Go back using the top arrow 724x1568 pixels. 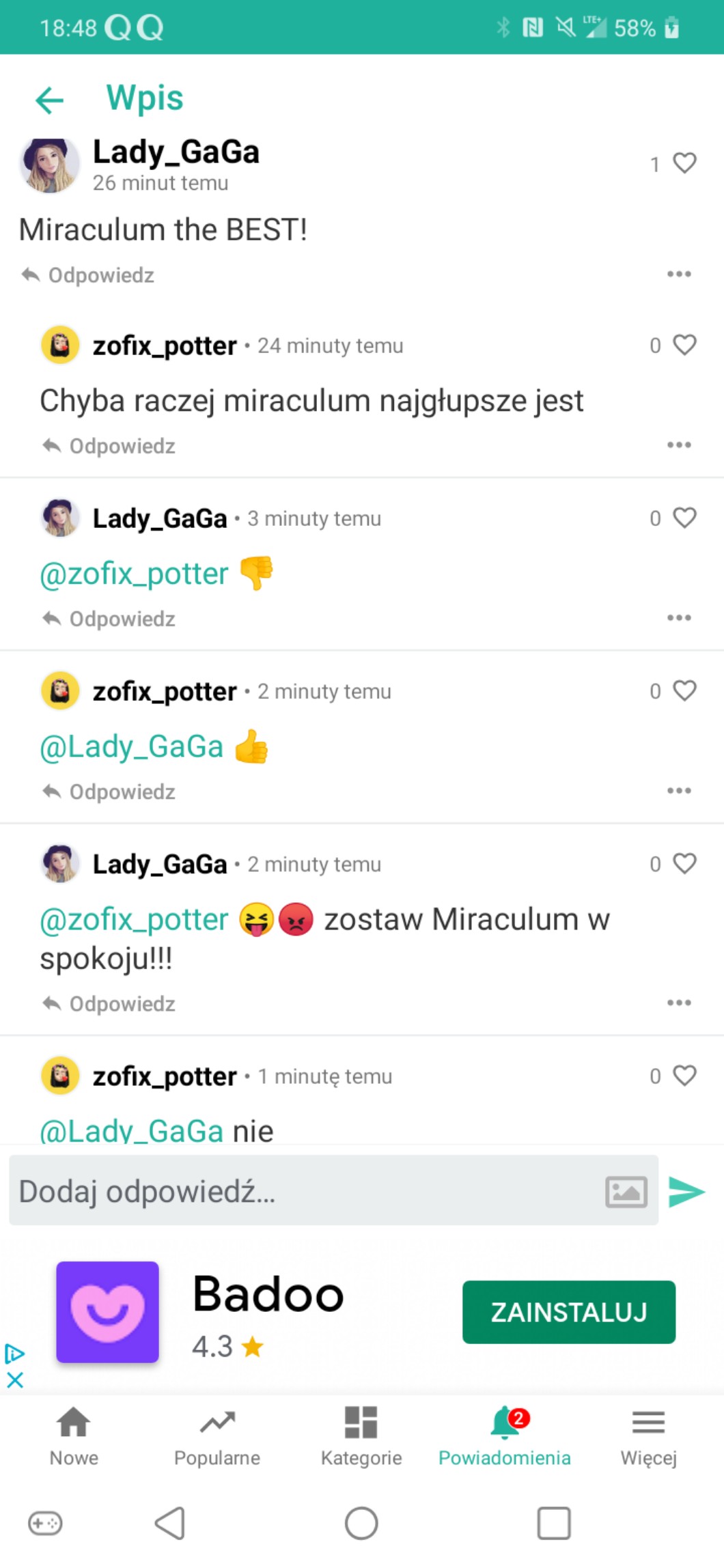pos(49,100)
